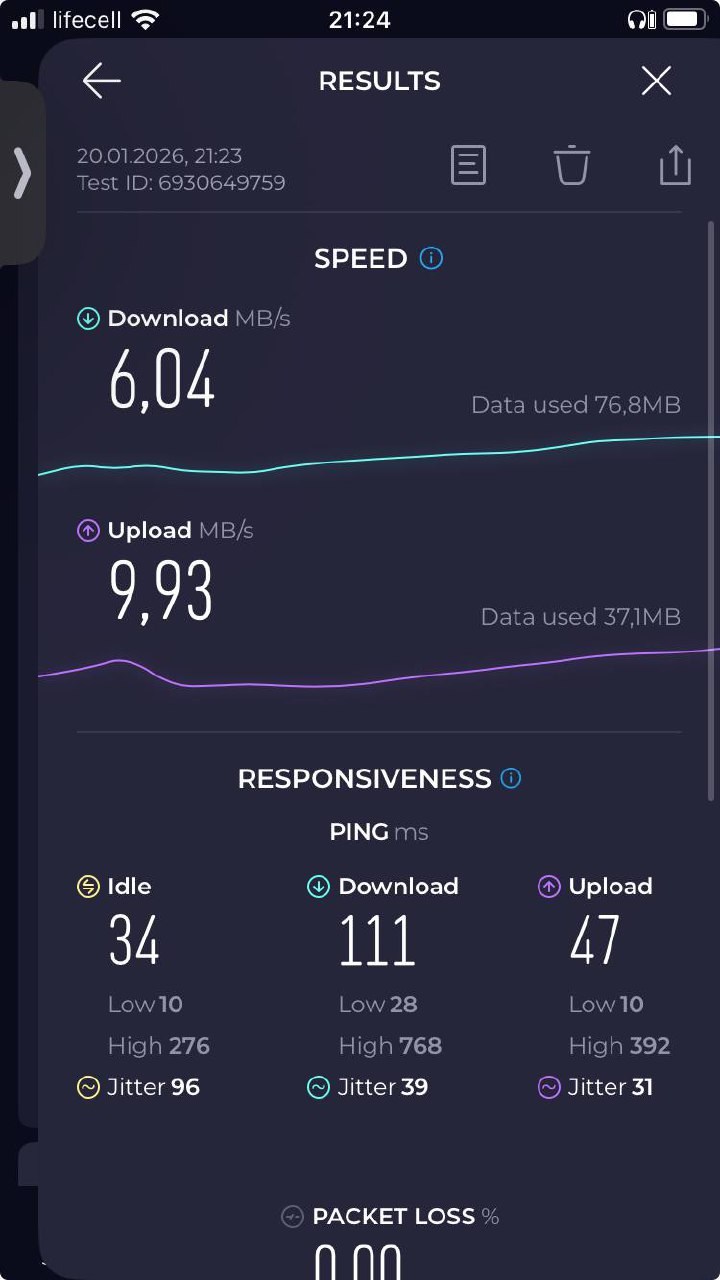Open the info icon next to RESPONSIVENESS
720x1280 pixels.
point(511,778)
